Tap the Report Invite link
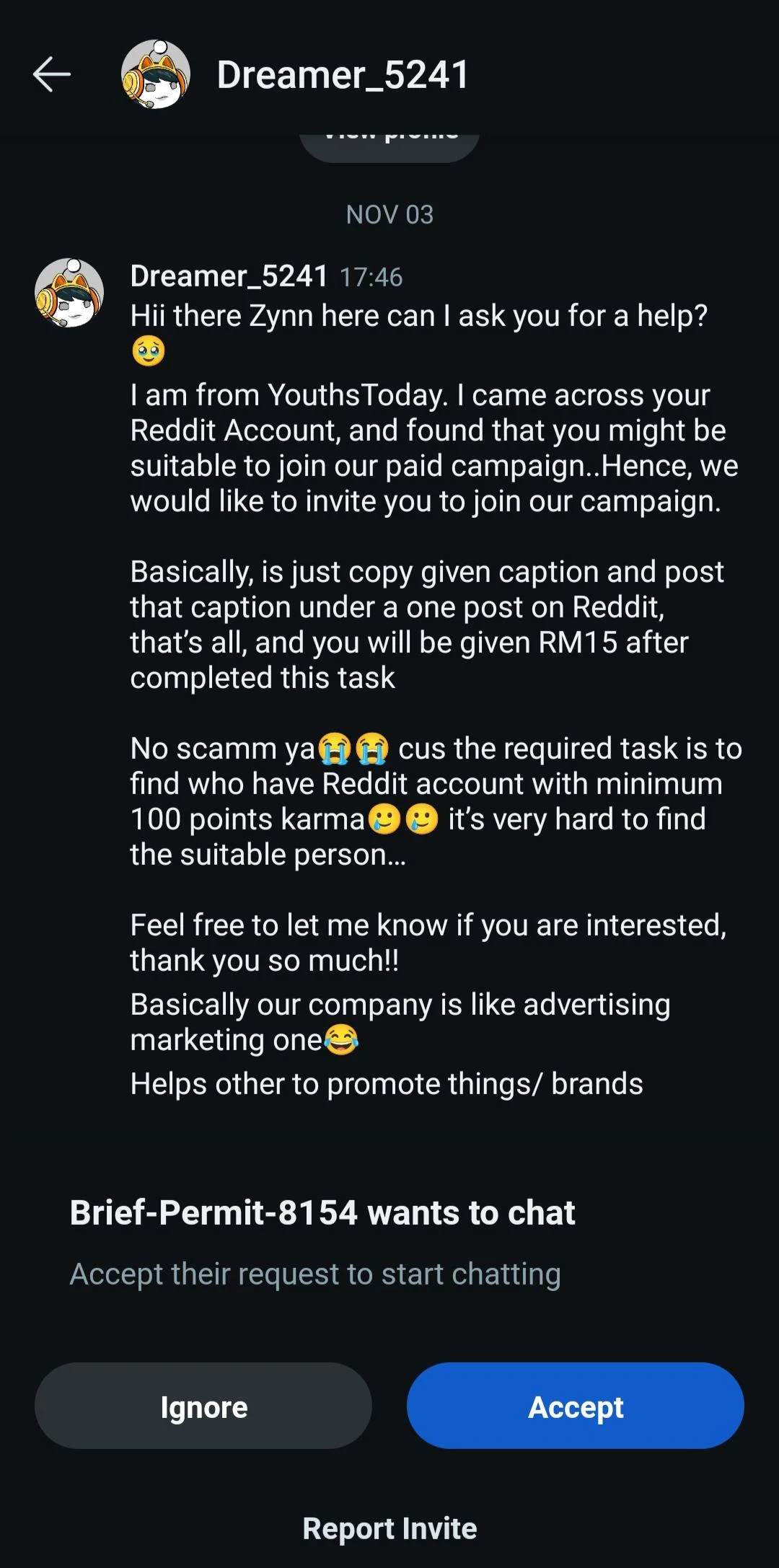The height and width of the screenshot is (1568, 779). (389, 1527)
